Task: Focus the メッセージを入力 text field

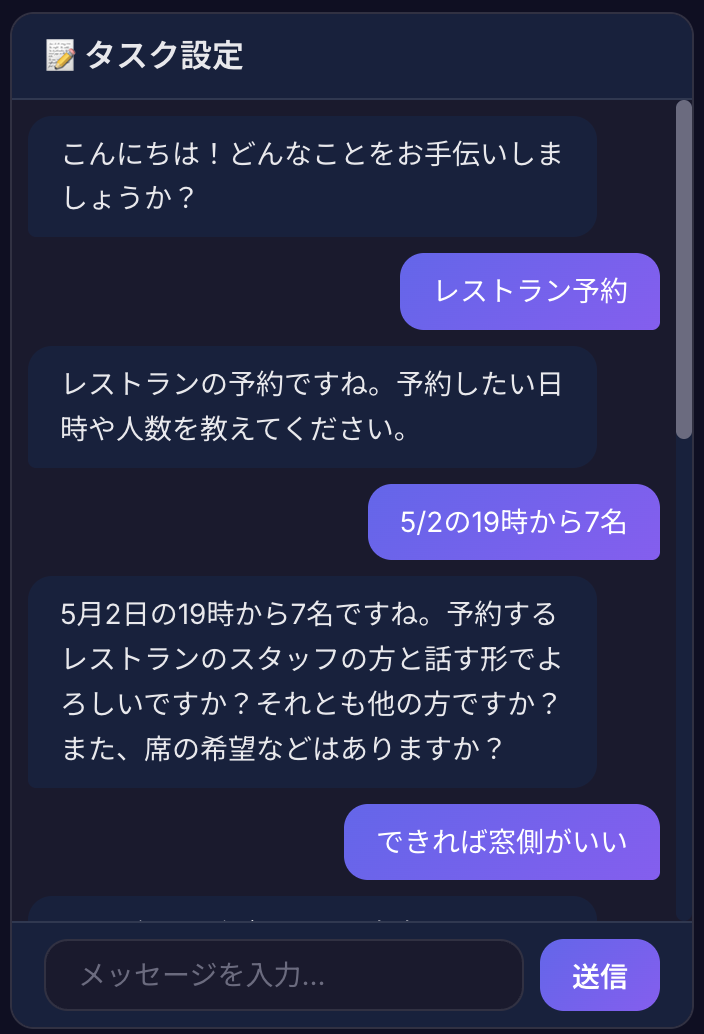Action: pos(284,975)
